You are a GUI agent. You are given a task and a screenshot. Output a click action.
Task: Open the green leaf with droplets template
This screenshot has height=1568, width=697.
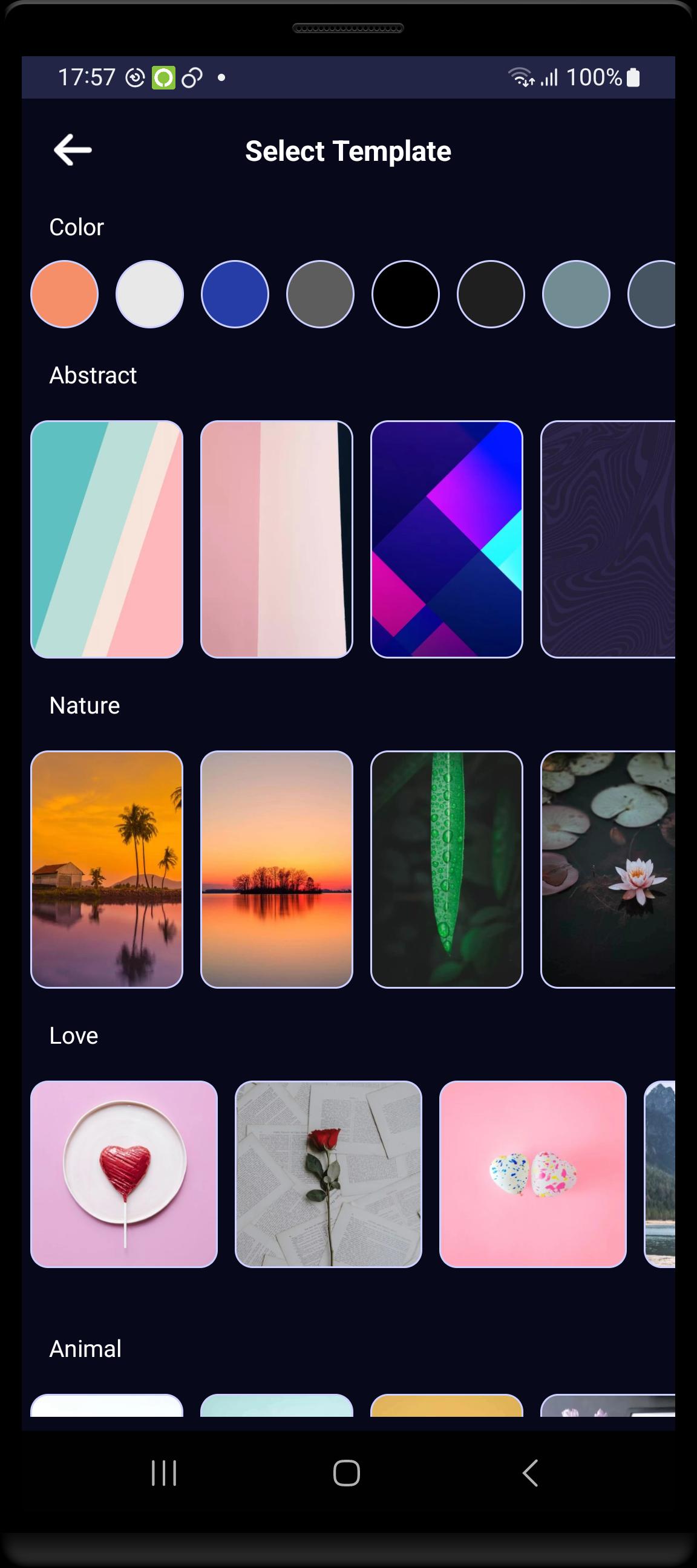pyautogui.click(x=447, y=869)
